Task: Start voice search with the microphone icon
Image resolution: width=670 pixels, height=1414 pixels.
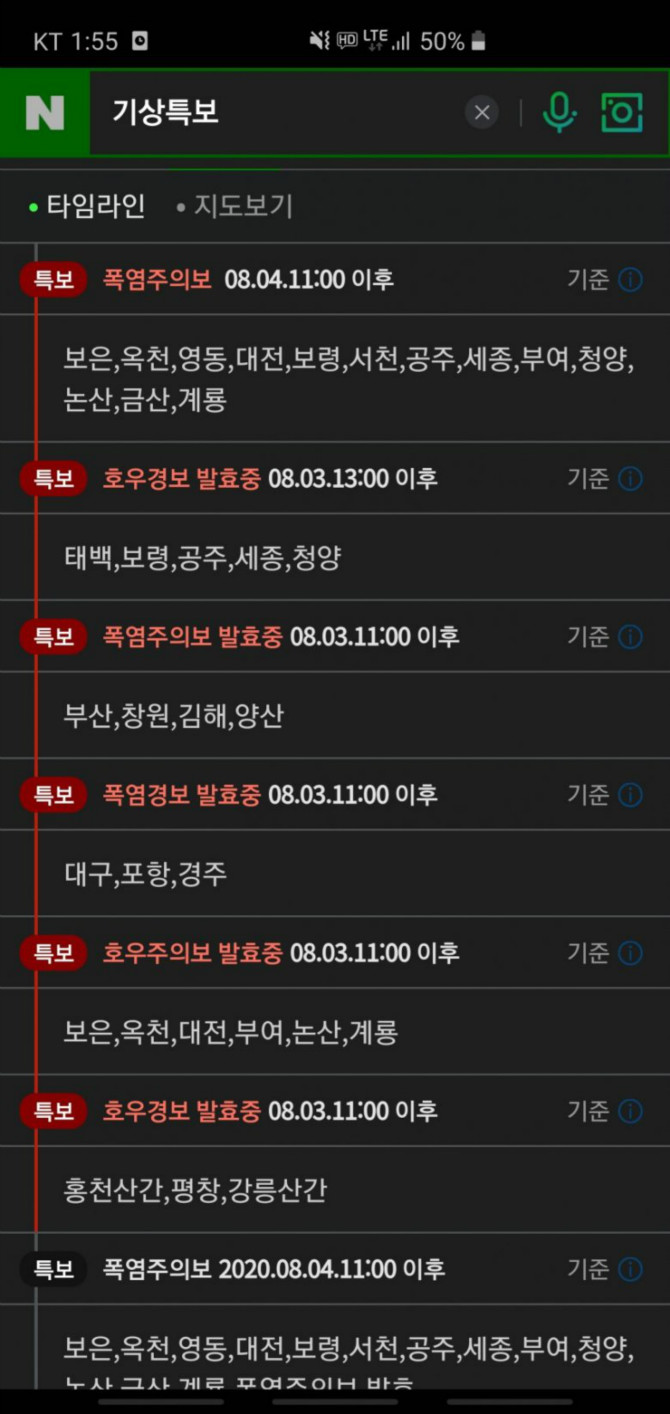Action: coord(559,113)
